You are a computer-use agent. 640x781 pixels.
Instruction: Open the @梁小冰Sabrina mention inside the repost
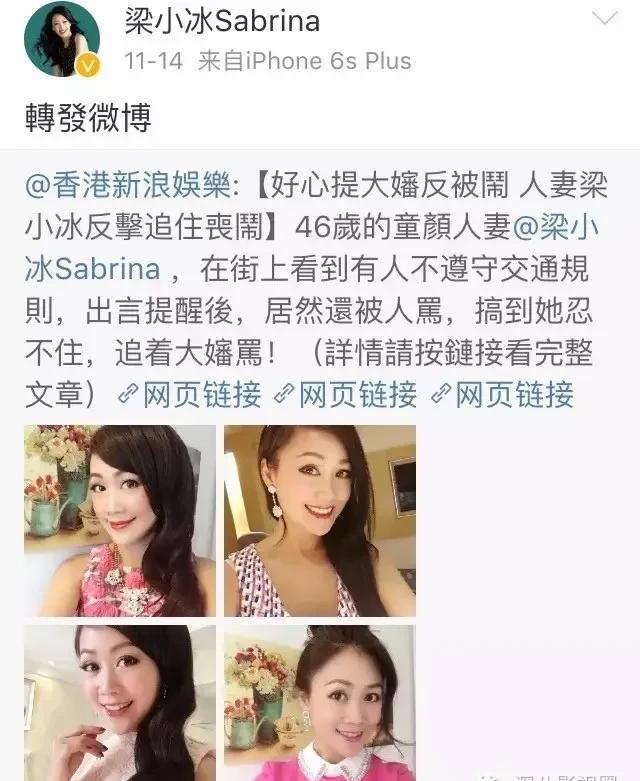coord(560,227)
